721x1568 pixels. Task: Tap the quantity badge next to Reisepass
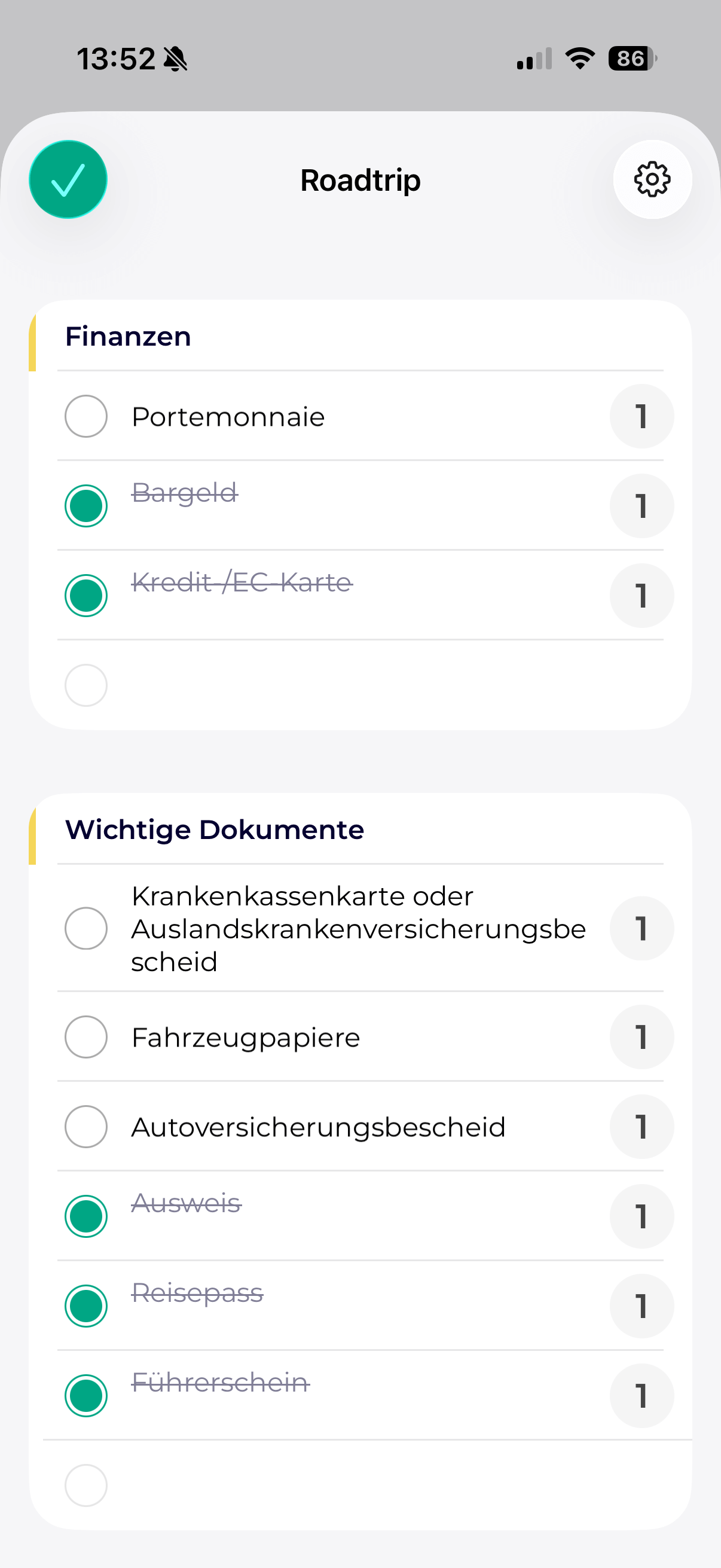click(641, 1305)
